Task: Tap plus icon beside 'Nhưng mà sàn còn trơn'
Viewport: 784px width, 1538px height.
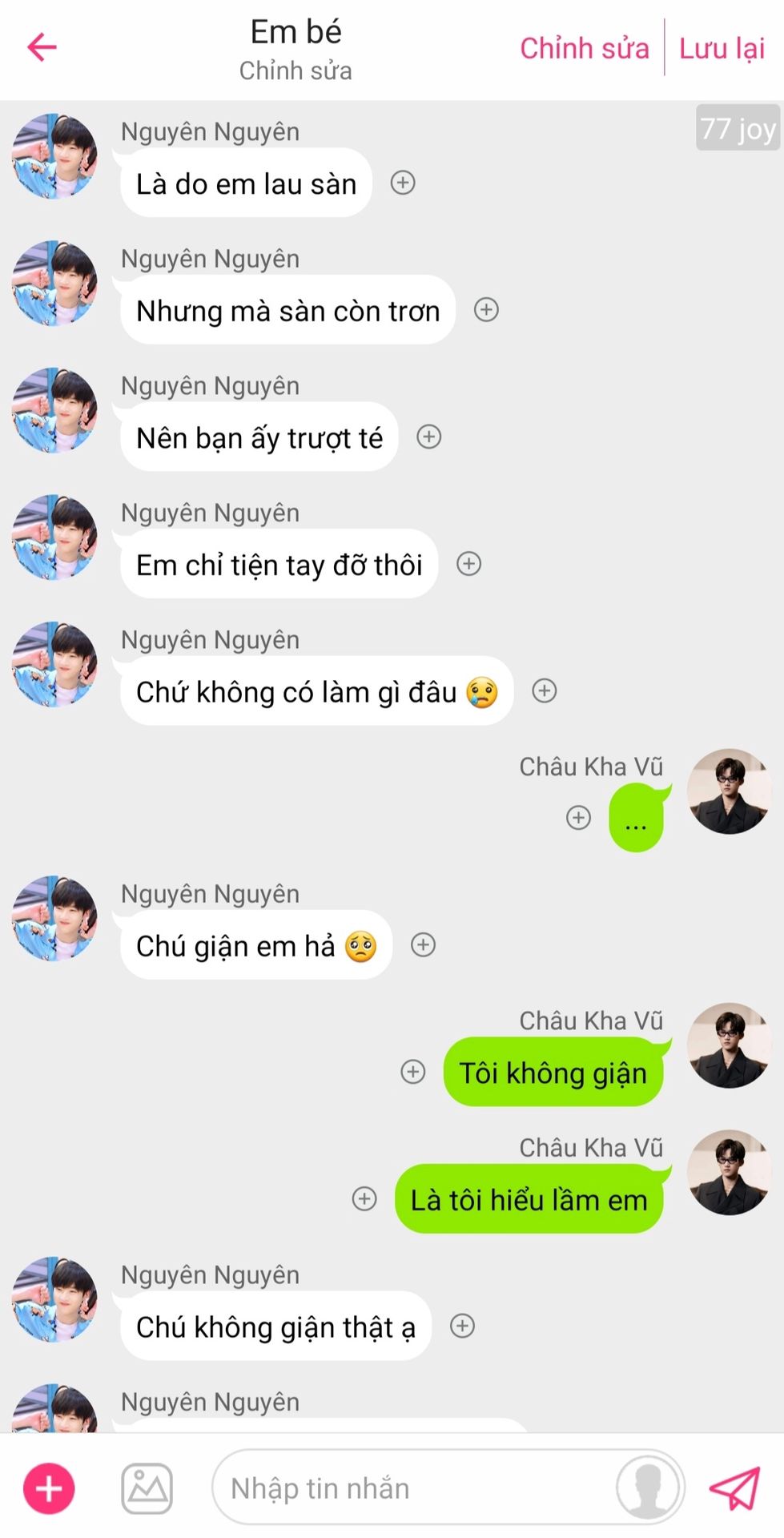Action: tap(486, 310)
